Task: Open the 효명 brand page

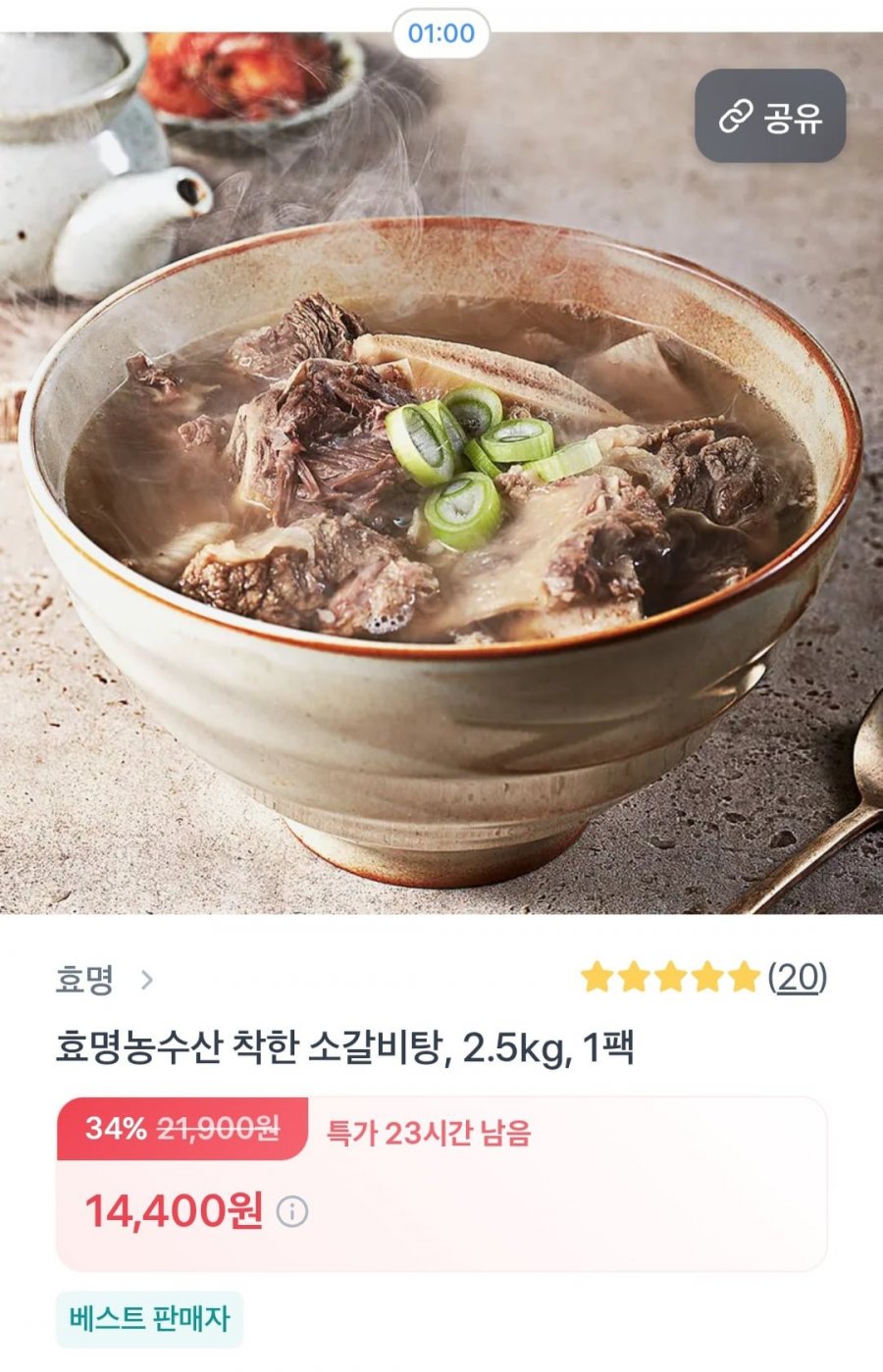Action: pos(103,979)
